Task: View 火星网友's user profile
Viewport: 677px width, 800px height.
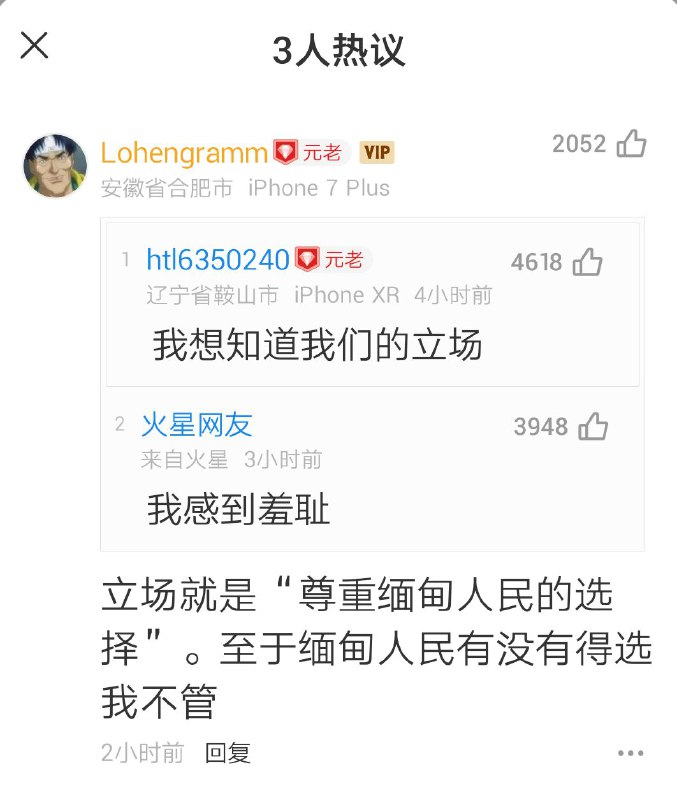Action: (196, 425)
